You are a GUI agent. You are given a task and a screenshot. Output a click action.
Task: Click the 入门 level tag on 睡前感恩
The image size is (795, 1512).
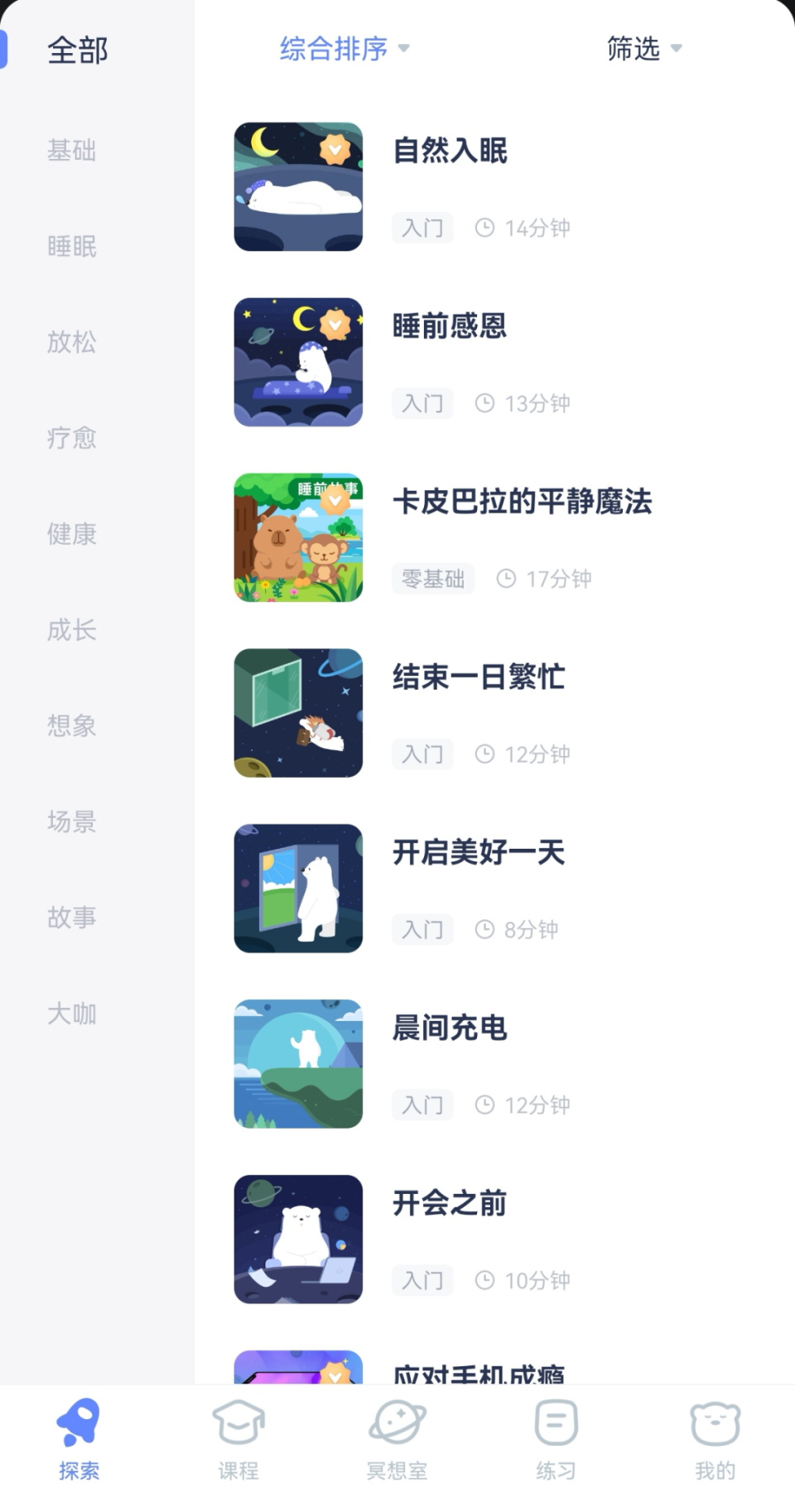pyautogui.click(x=422, y=403)
